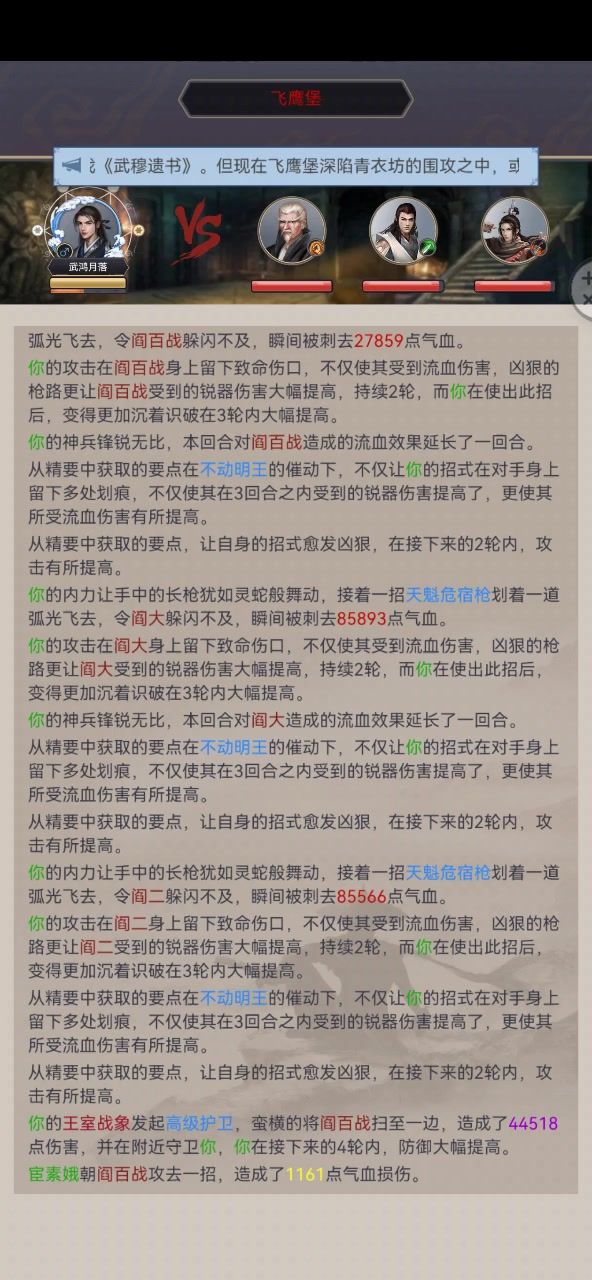Select the rightmost enemy portrait
The width and height of the screenshot is (592, 1280).
515,231
